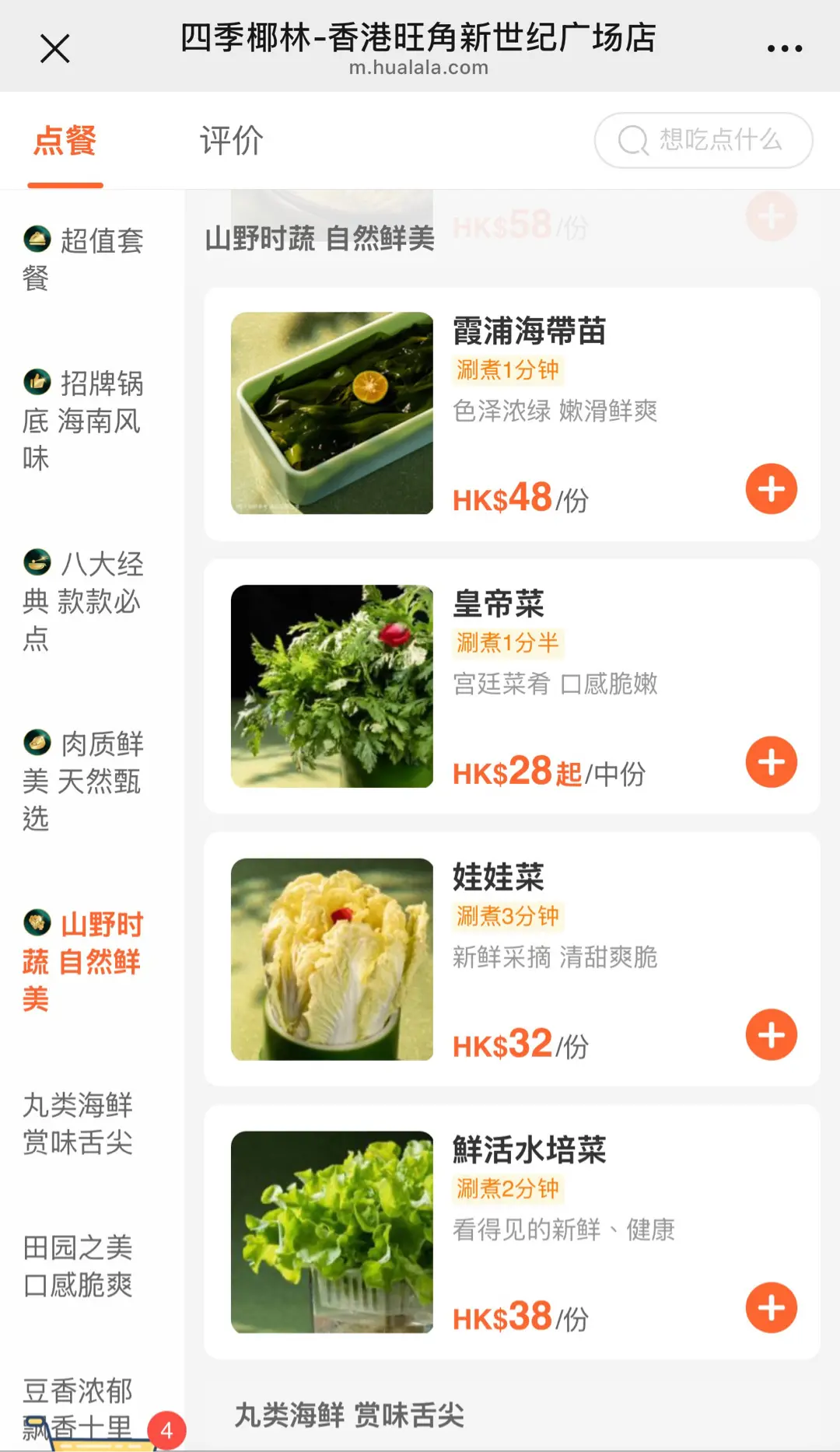
Task: Switch to the 评价 reviews tab
Action: [x=231, y=141]
